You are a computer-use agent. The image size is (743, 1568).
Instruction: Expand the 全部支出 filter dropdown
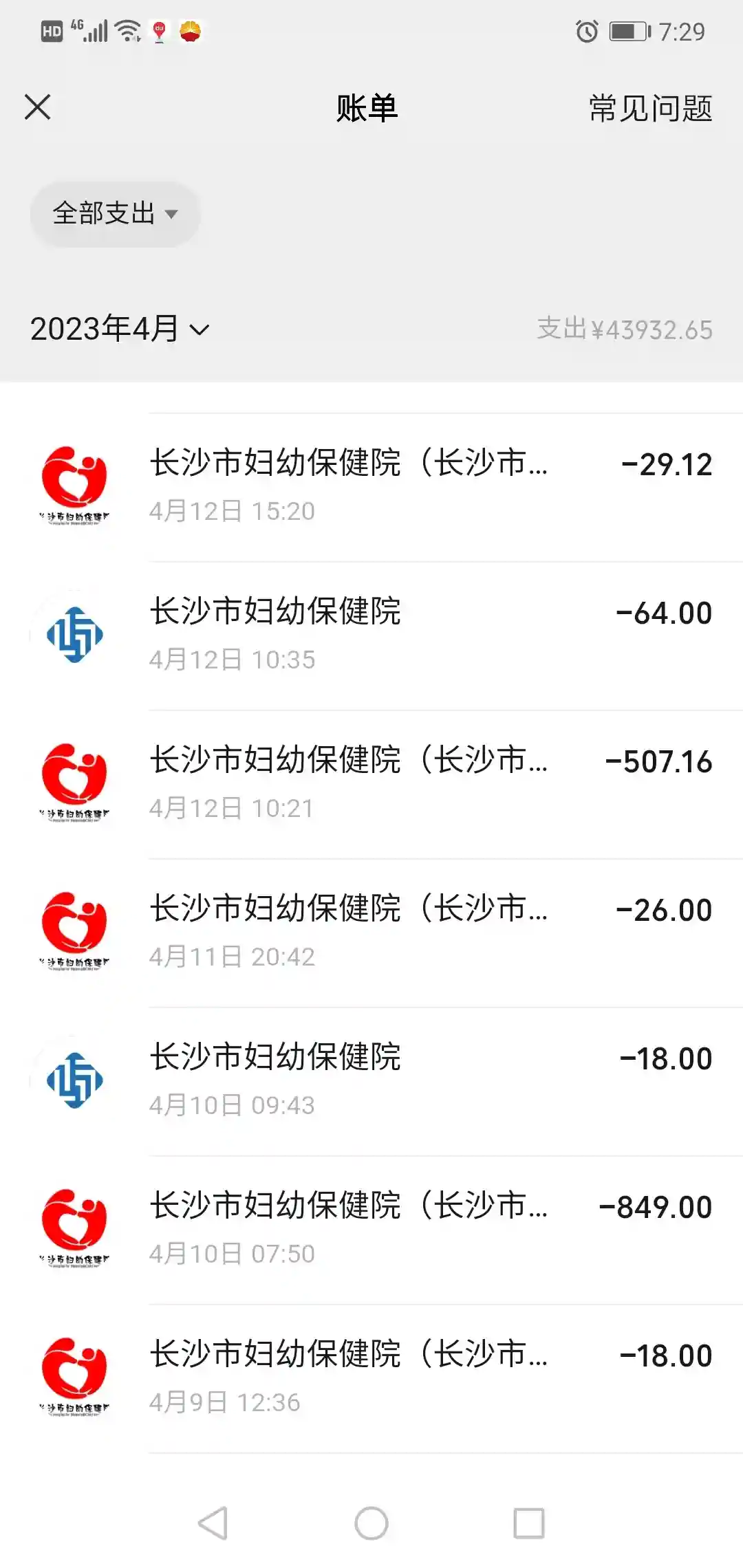click(x=115, y=214)
